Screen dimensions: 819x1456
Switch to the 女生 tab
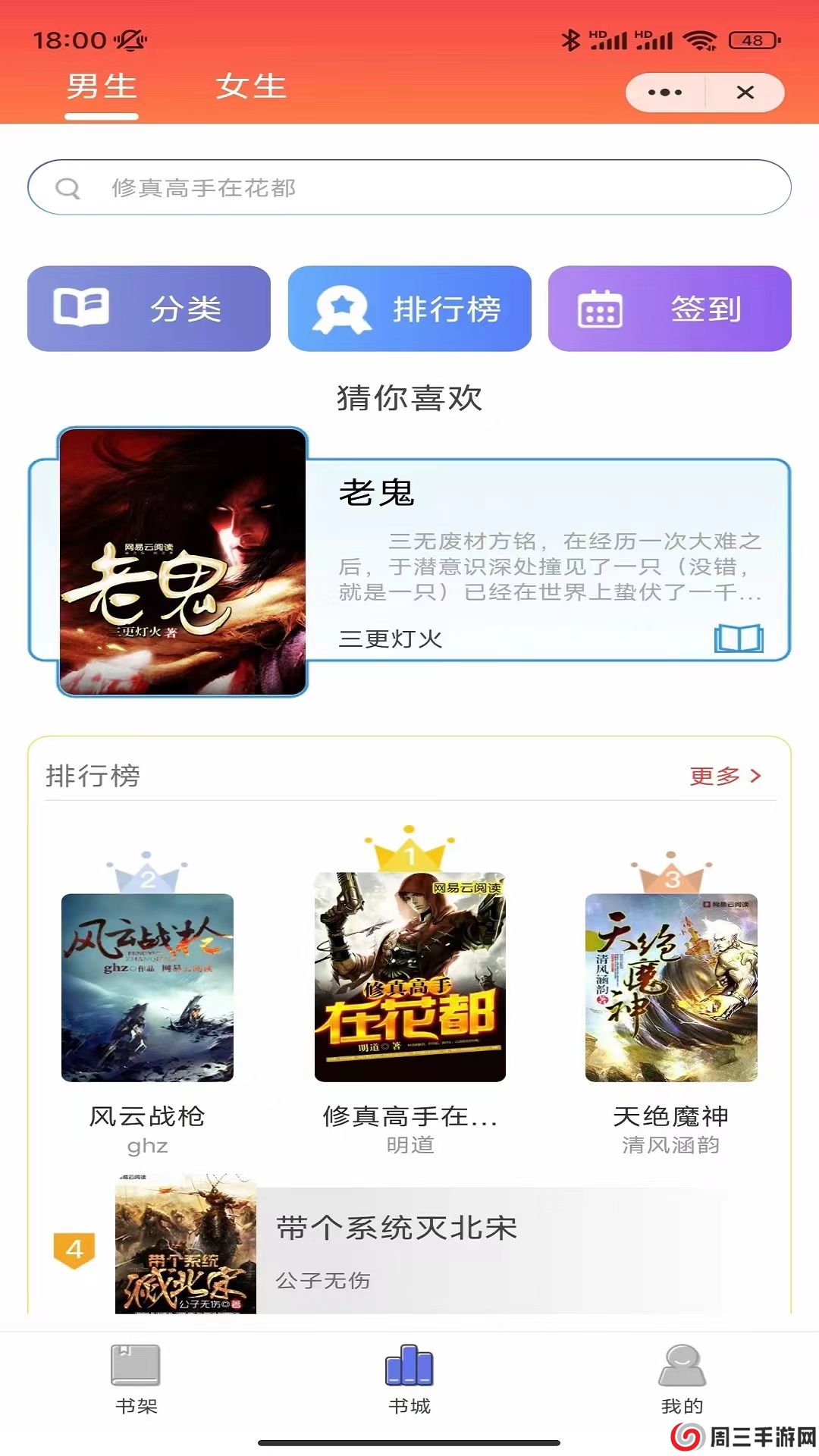point(252,87)
